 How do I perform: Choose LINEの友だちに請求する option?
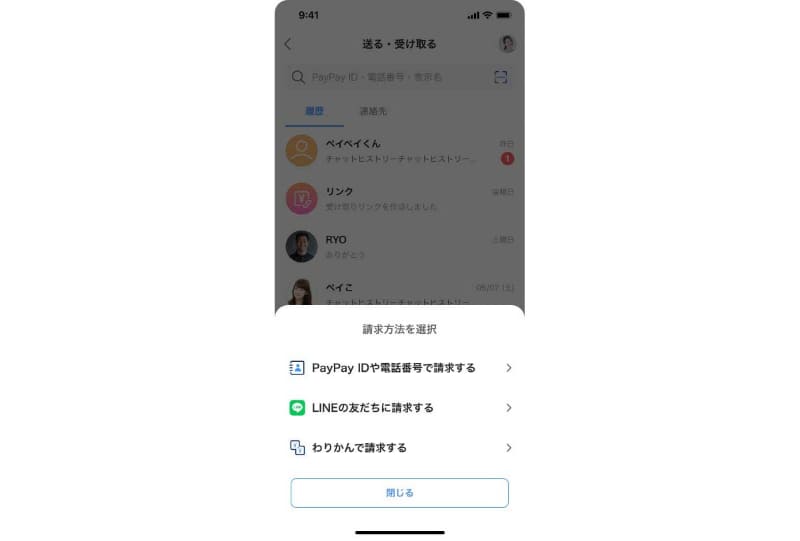tap(399, 408)
